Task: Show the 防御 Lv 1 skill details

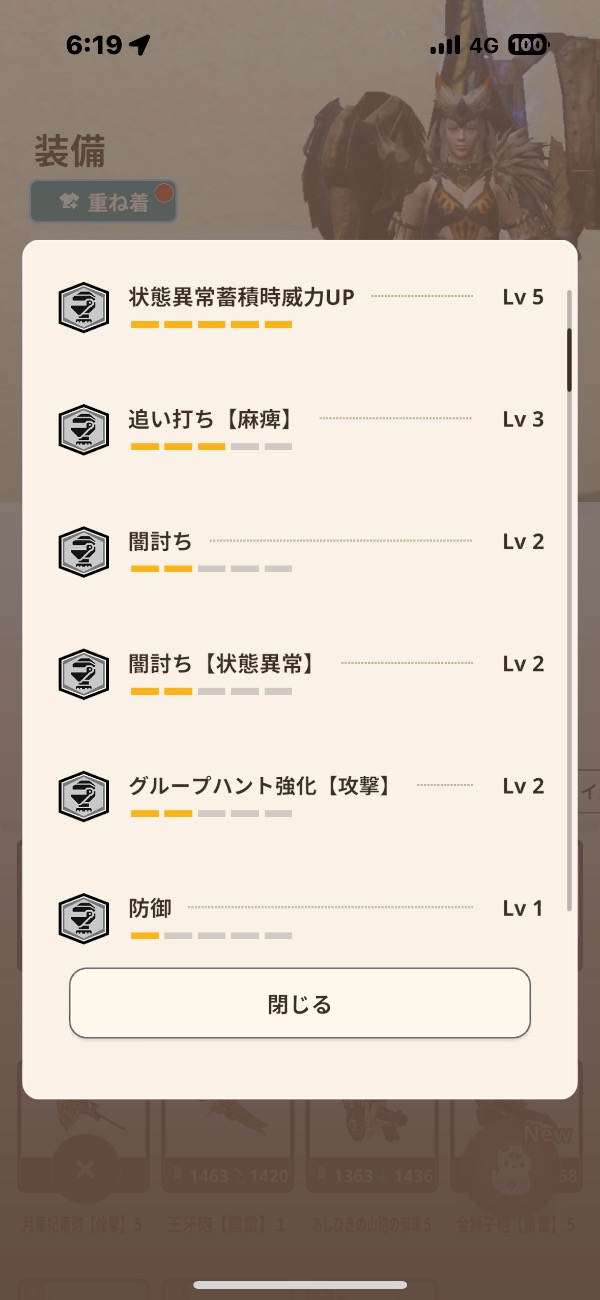Action: click(300, 917)
